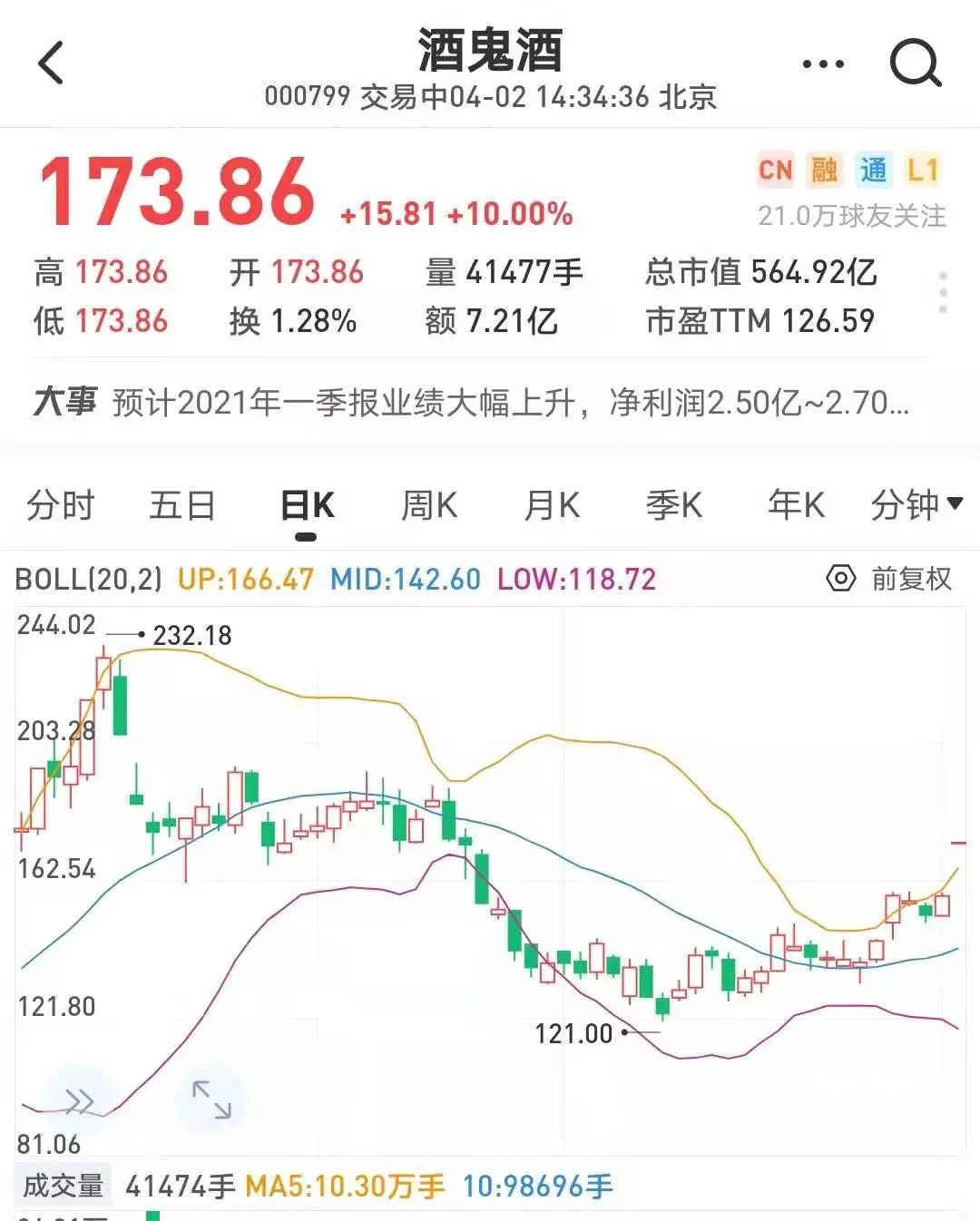Open the 大事 earnings forecast notice
Screen dimensions: 980x1221
click(471, 403)
